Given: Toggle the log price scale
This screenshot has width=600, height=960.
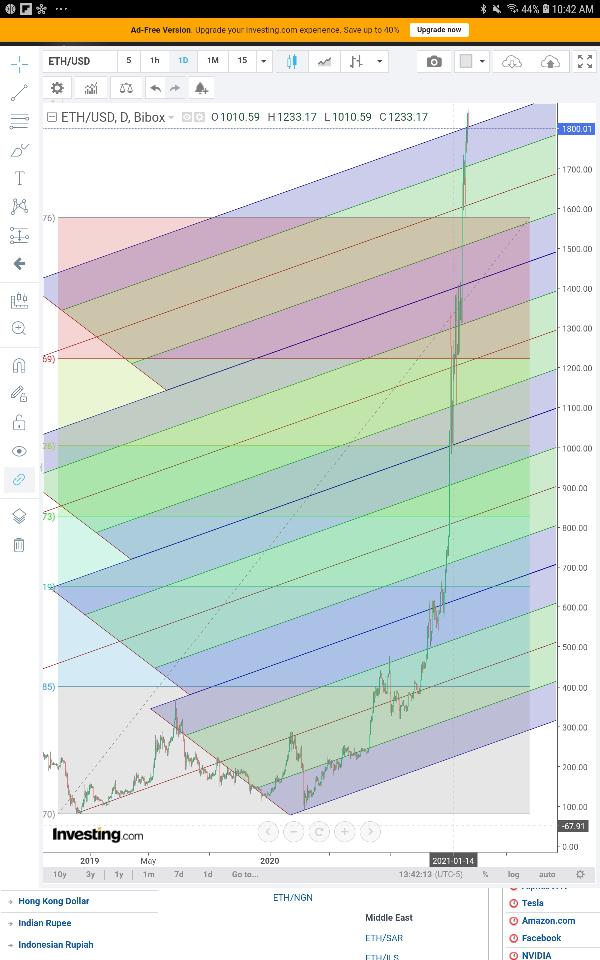Looking at the screenshot, I should tap(513, 874).
